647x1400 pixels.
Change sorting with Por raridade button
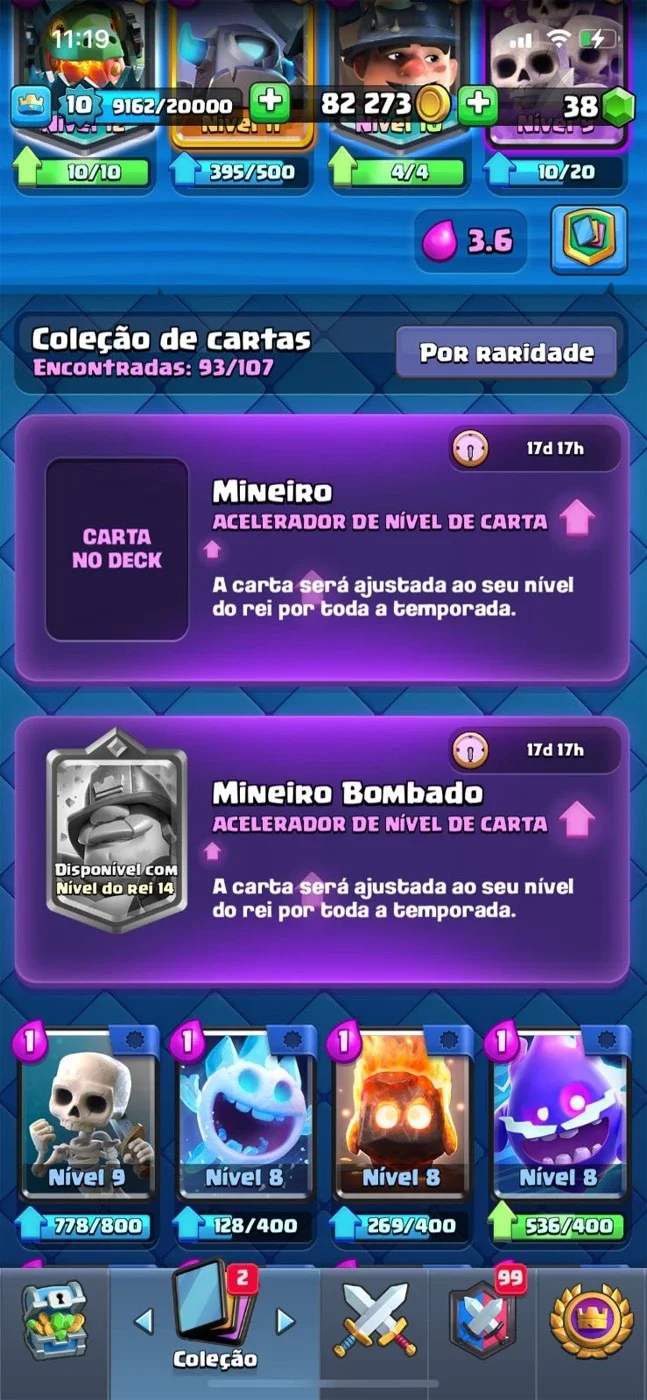pyautogui.click(x=506, y=353)
